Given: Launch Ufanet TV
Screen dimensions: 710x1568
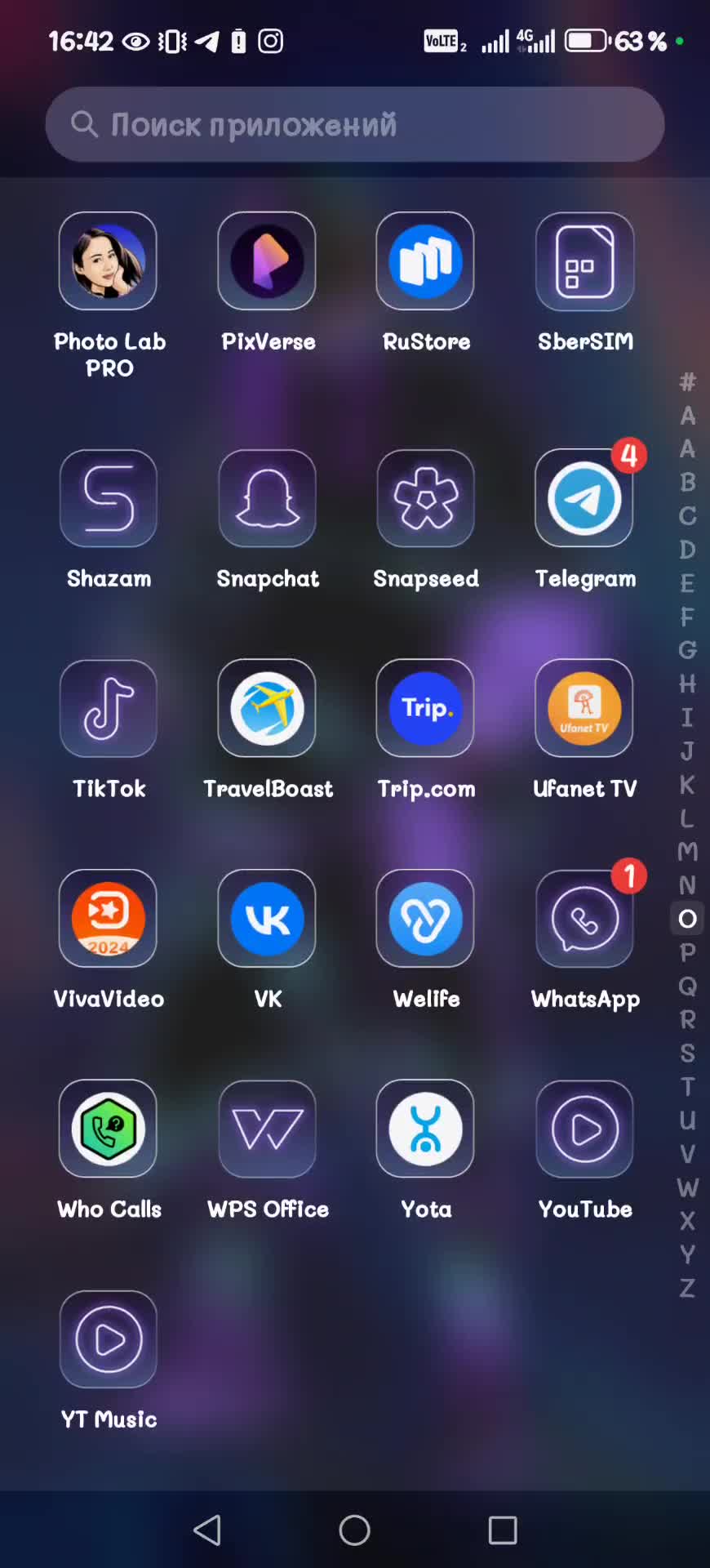Looking at the screenshot, I should point(584,709).
